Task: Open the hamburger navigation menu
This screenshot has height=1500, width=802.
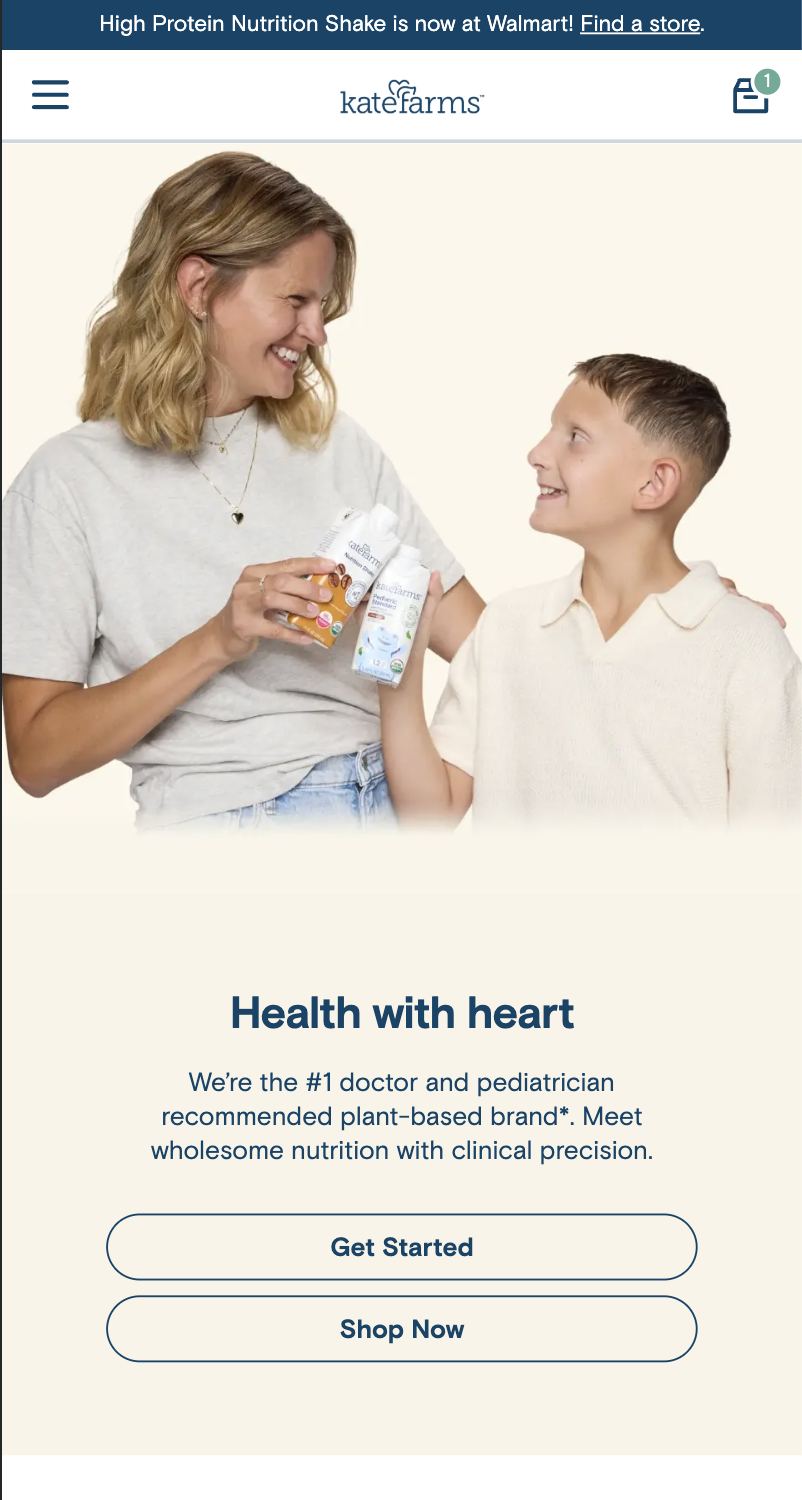Action: [x=50, y=95]
